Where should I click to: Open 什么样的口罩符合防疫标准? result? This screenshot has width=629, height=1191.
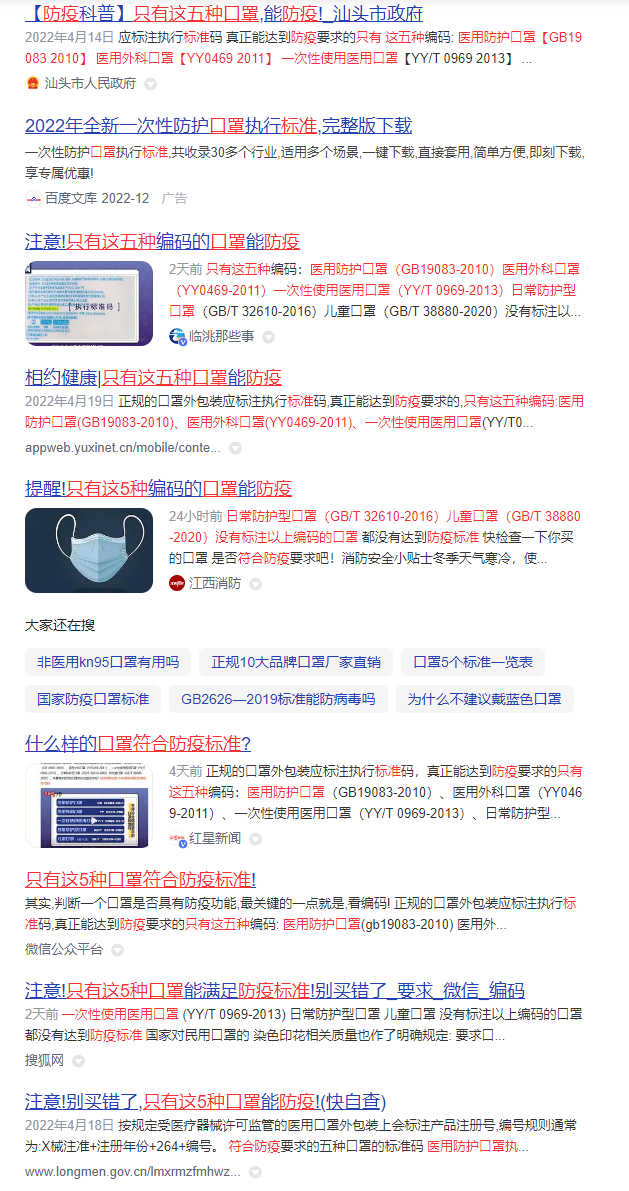click(138, 744)
